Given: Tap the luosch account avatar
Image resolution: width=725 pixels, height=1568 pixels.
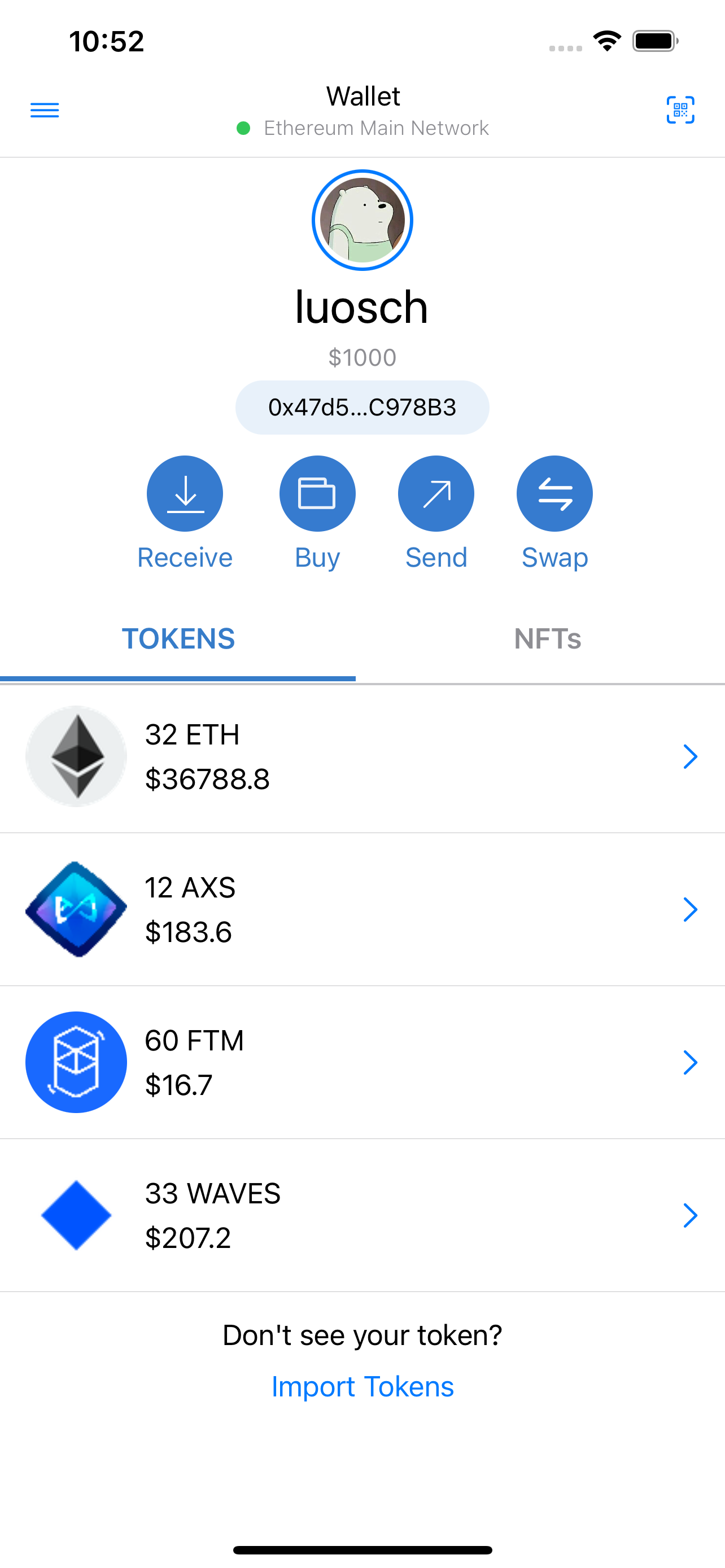Looking at the screenshot, I should point(362,220).
